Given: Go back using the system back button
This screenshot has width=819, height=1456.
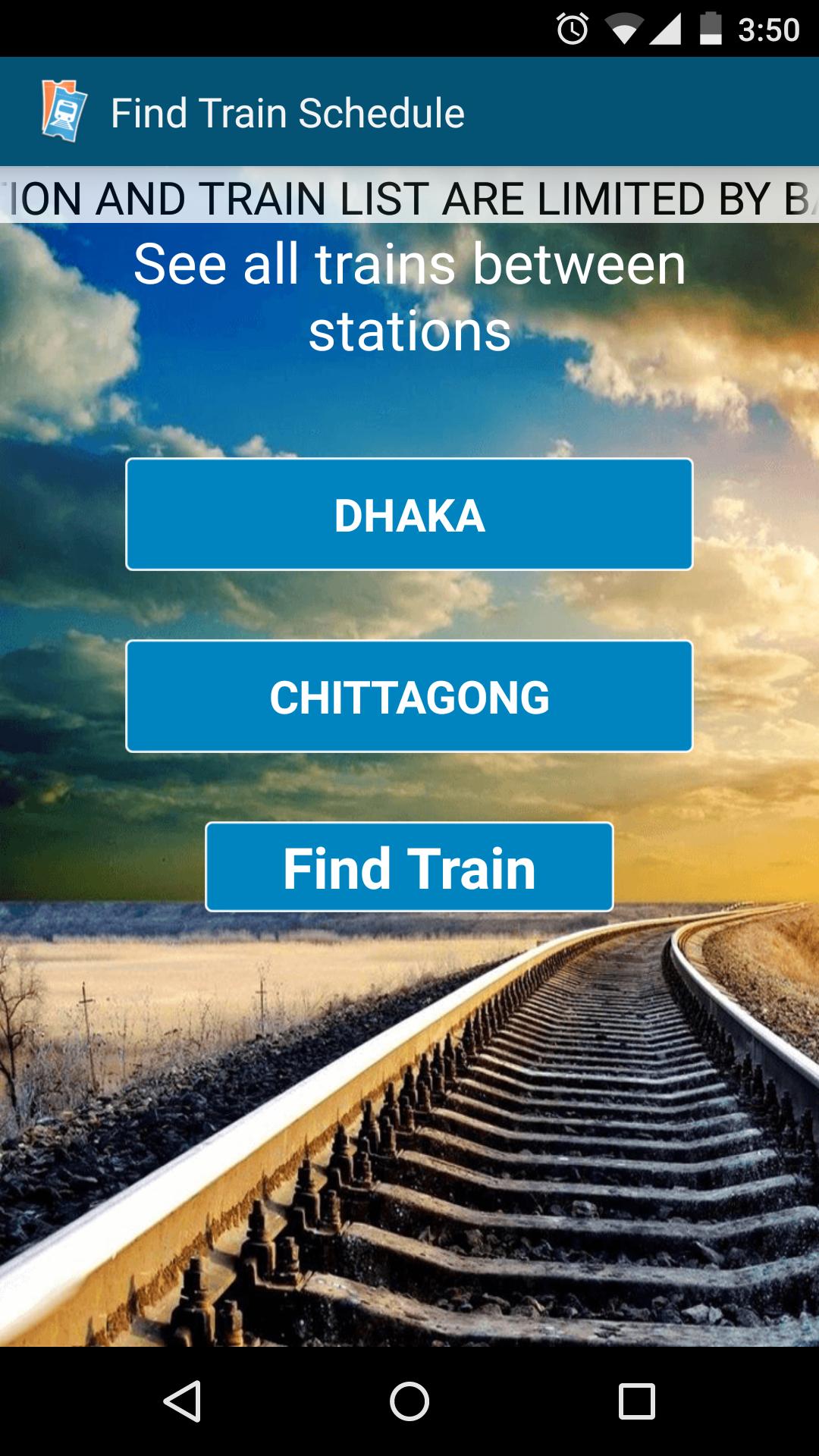Looking at the screenshot, I should [x=182, y=1401].
